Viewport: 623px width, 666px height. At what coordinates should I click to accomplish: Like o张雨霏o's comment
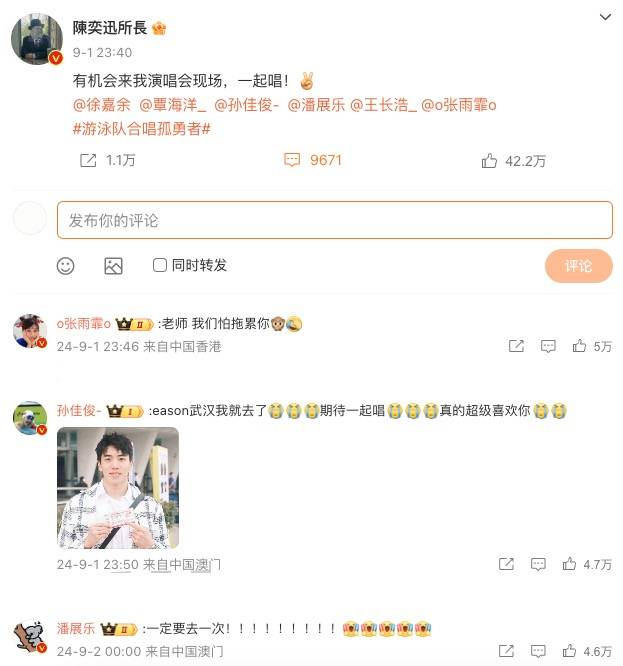click(592, 346)
